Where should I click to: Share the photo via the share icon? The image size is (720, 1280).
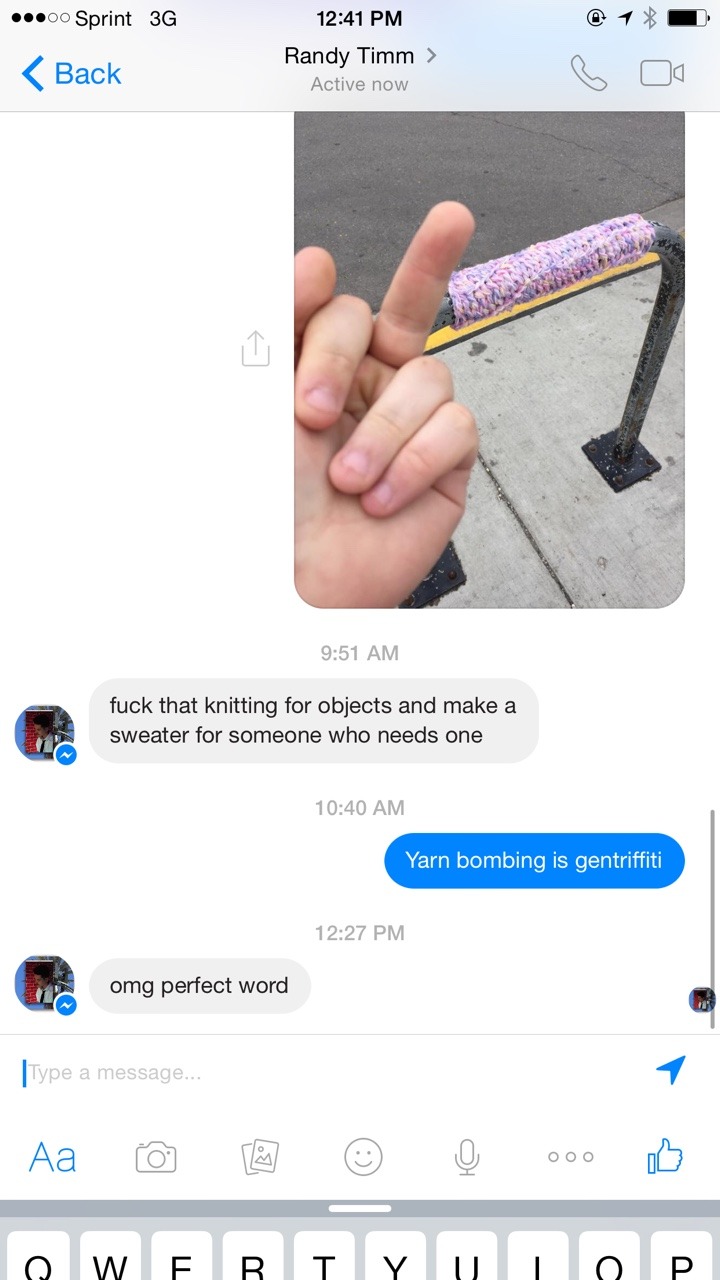point(255,348)
